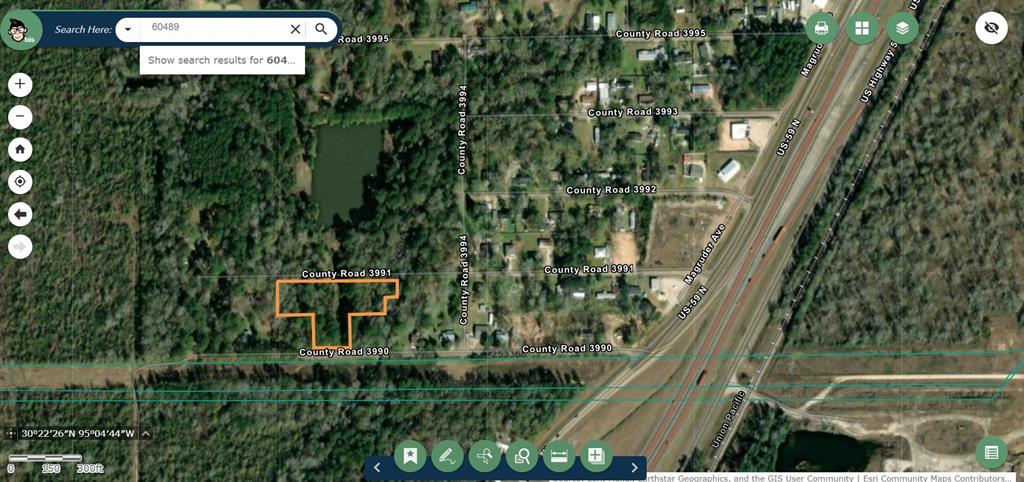
Task: Run the search with the magnifier icon
Action: (321, 29)
